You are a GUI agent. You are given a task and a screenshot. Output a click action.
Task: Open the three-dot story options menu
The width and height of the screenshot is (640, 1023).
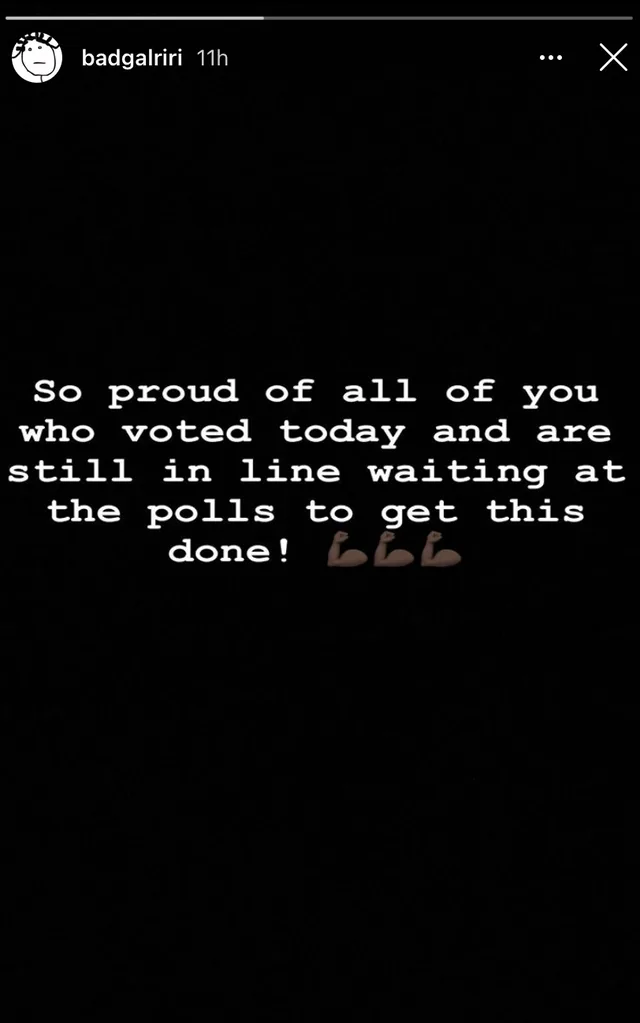(551, 58)
